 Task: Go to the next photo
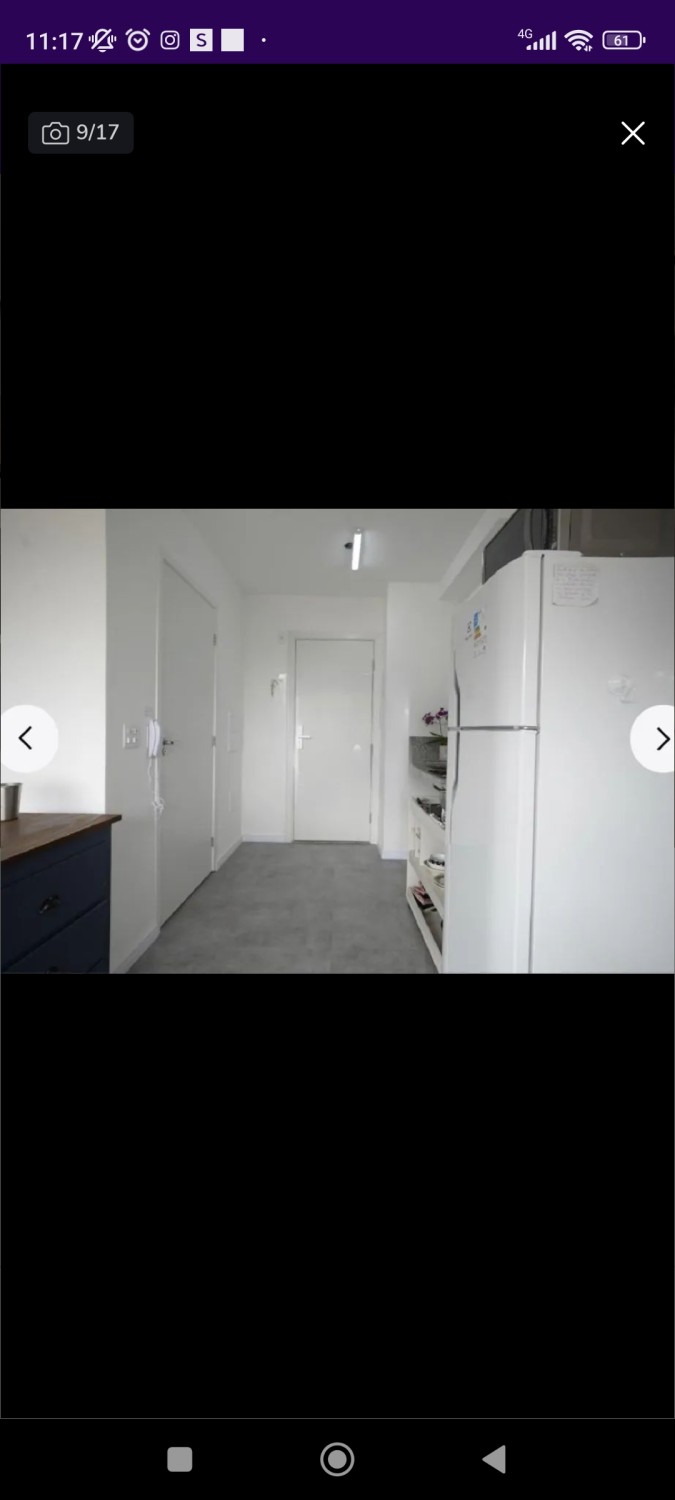click(657, 739)
